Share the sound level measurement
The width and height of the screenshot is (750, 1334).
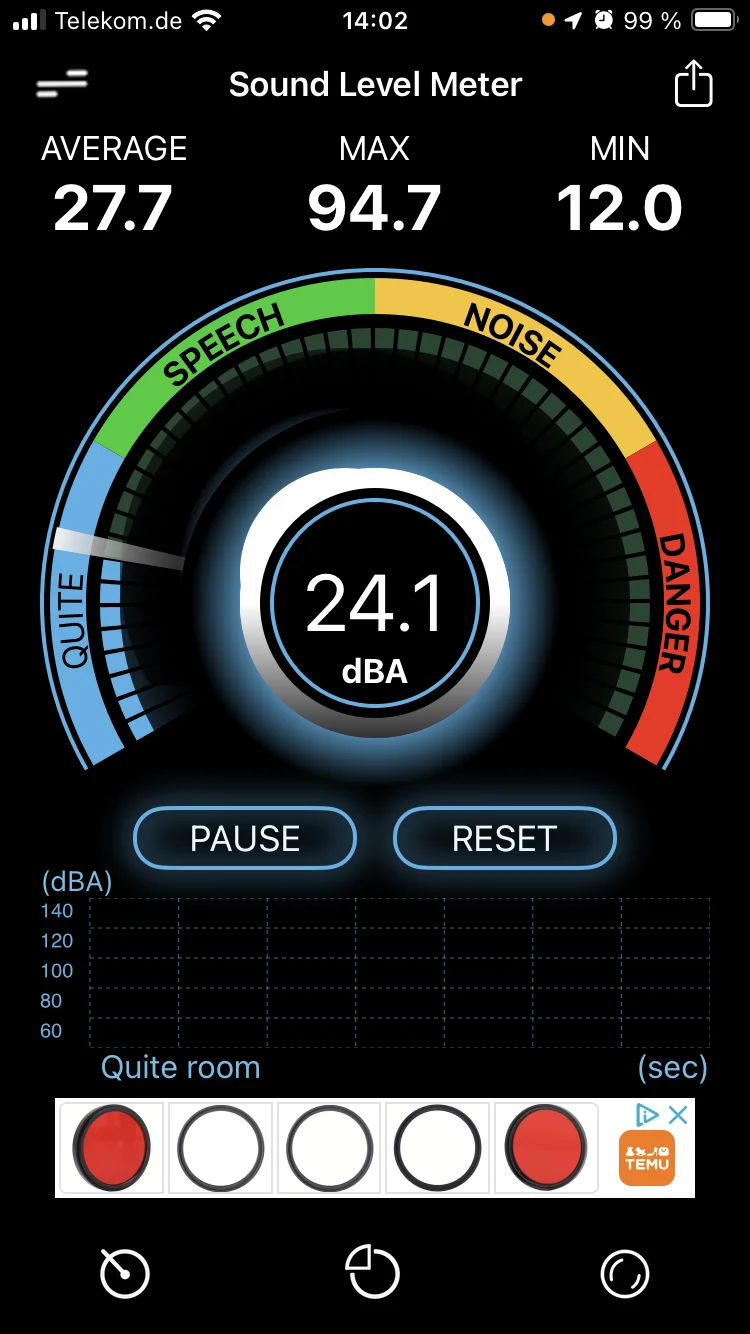click(x=693, y=84)
